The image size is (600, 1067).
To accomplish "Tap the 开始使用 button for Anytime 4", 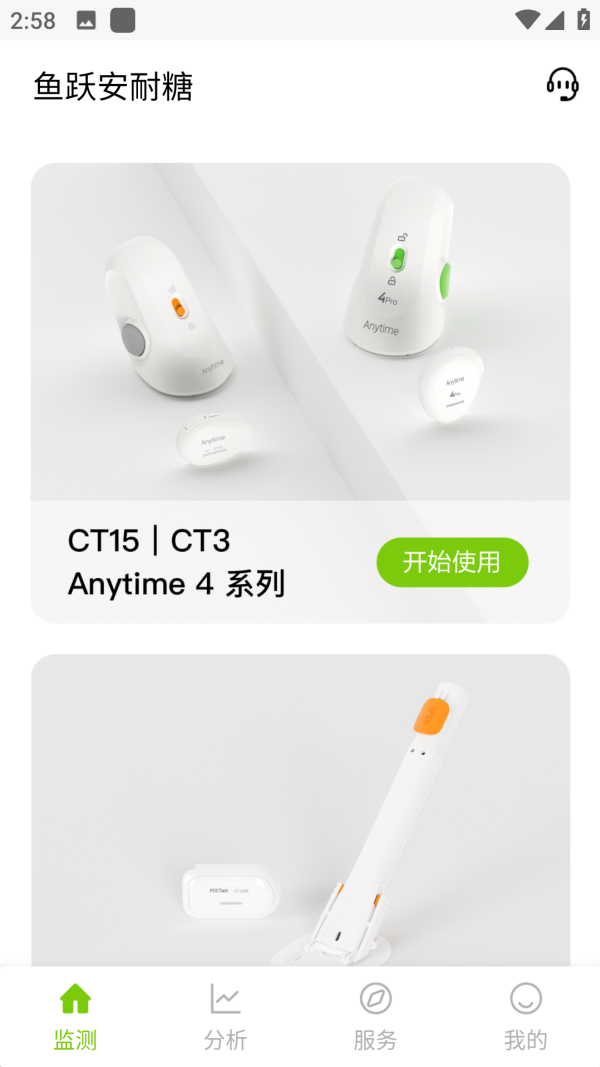I will (x=452, y=562).
